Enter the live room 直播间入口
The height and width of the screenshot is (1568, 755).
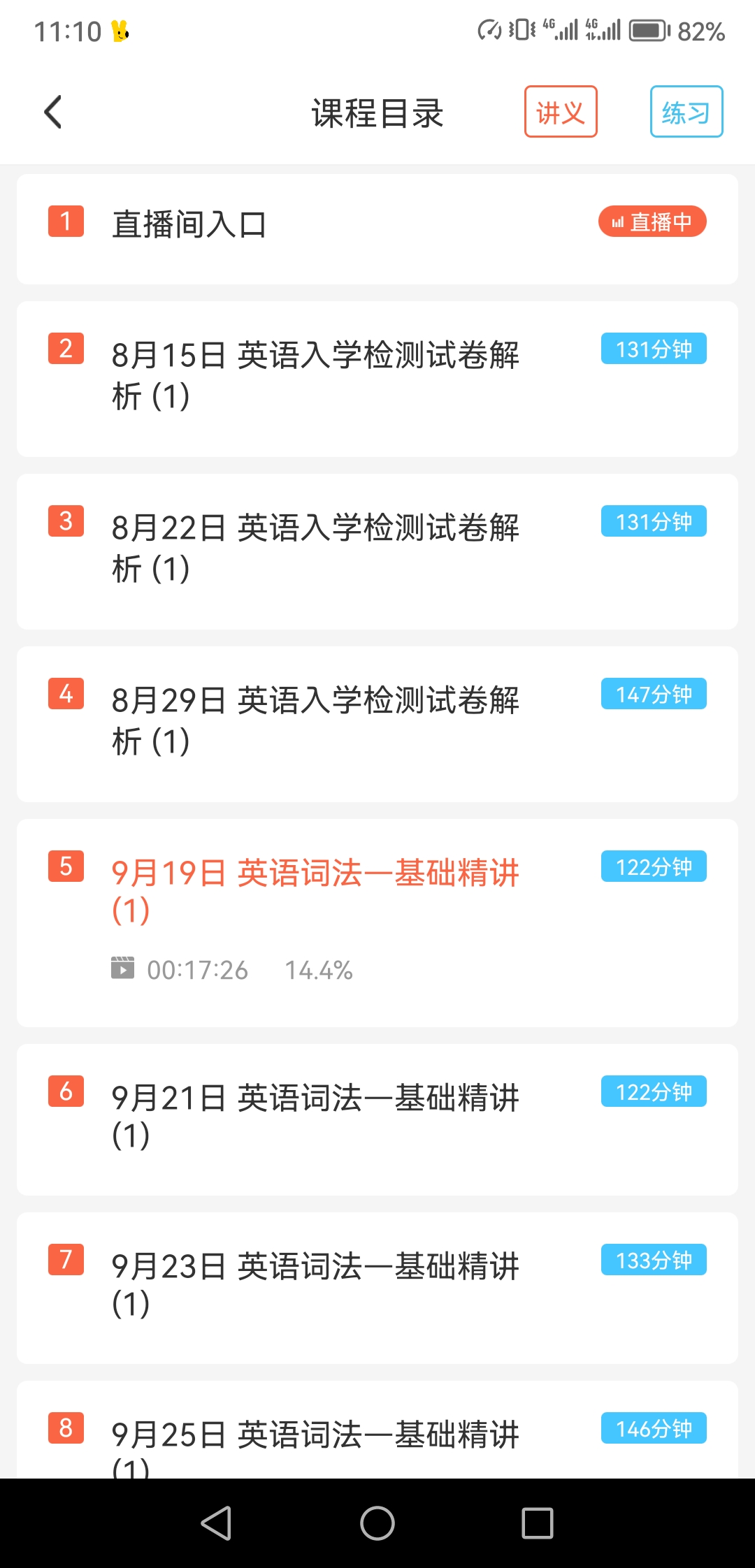point(377,229)
